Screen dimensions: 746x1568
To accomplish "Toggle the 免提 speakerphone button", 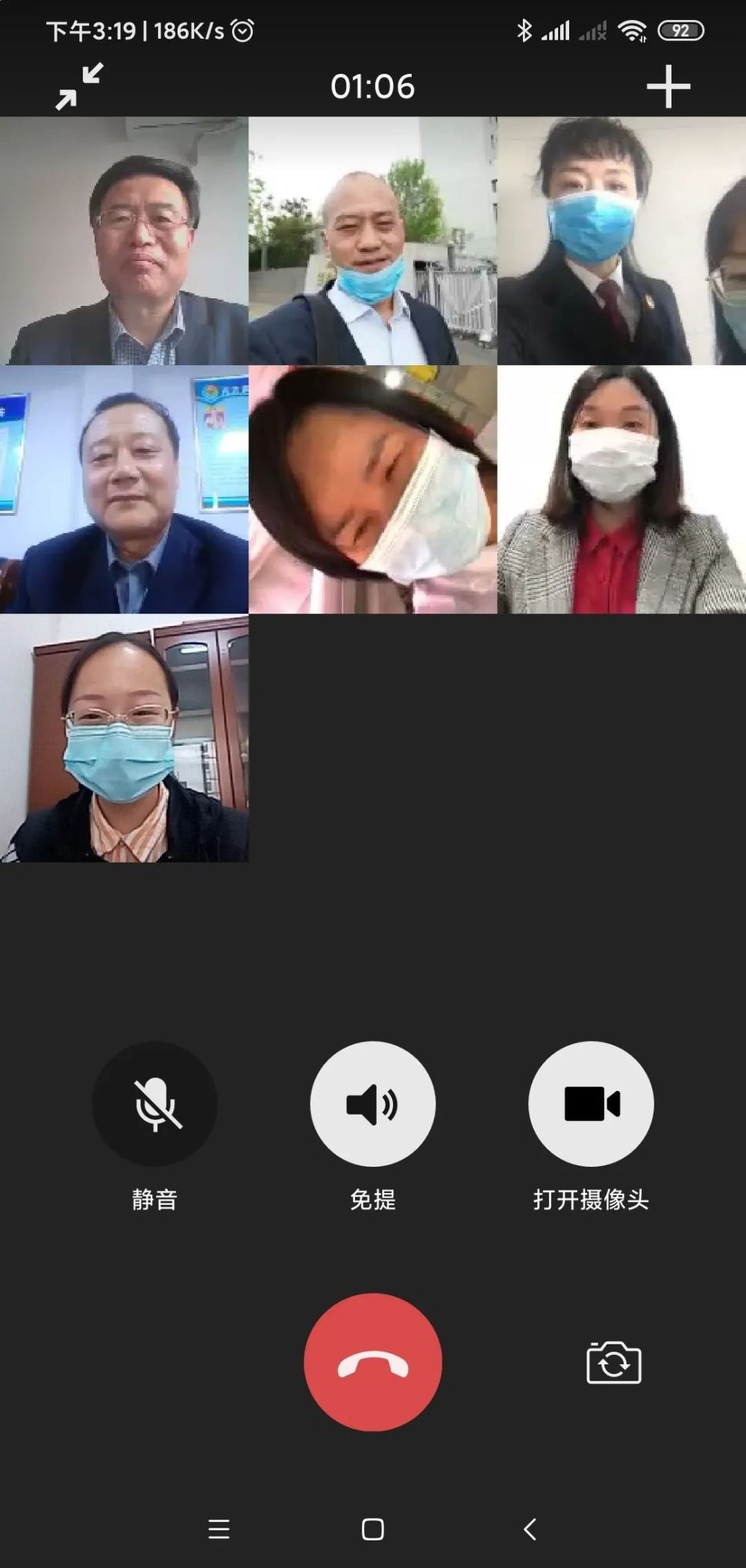I will (x=372, y=1103).
